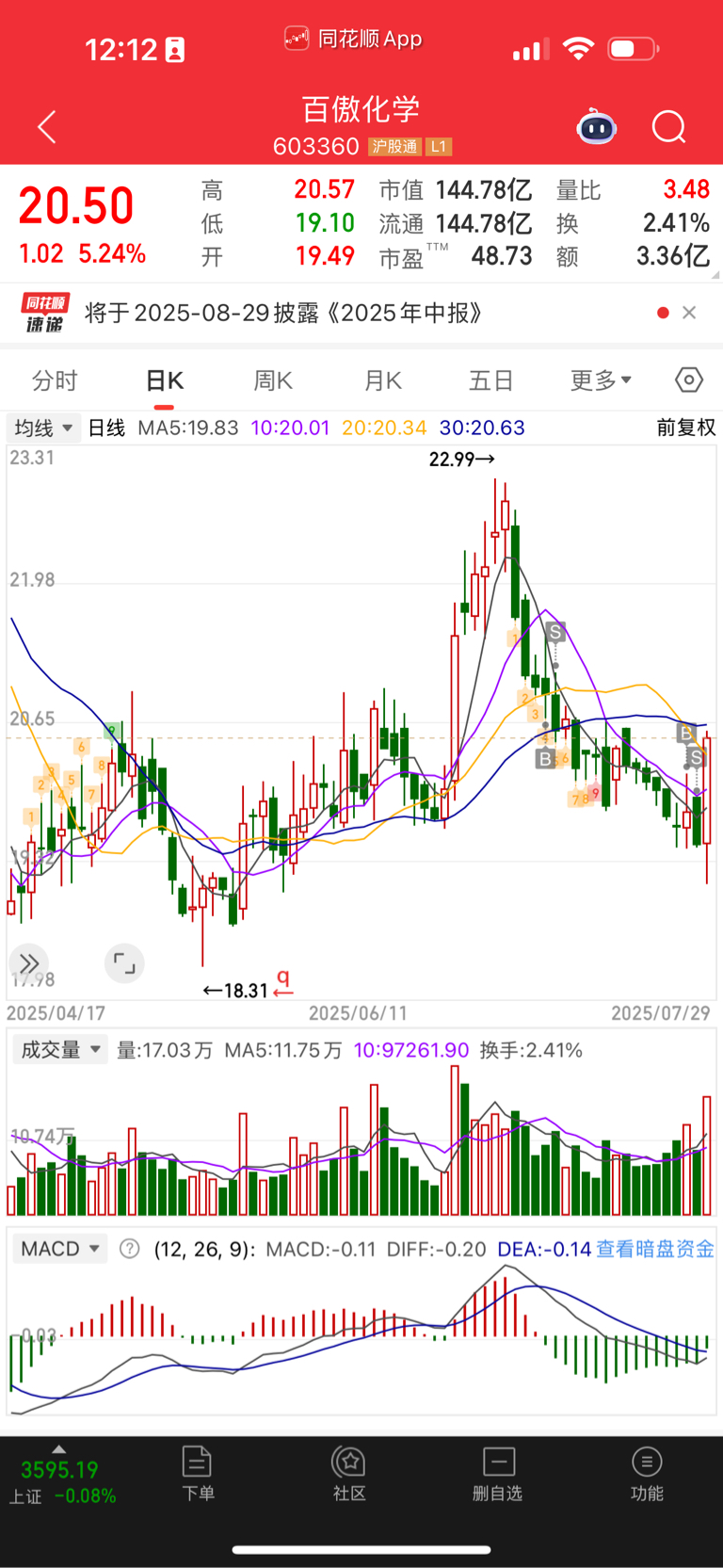Viewport: 723px width, 1568px height.
Task: Dismiss the 2025年中报 announcement banner
Action: [x=689, y=313]
